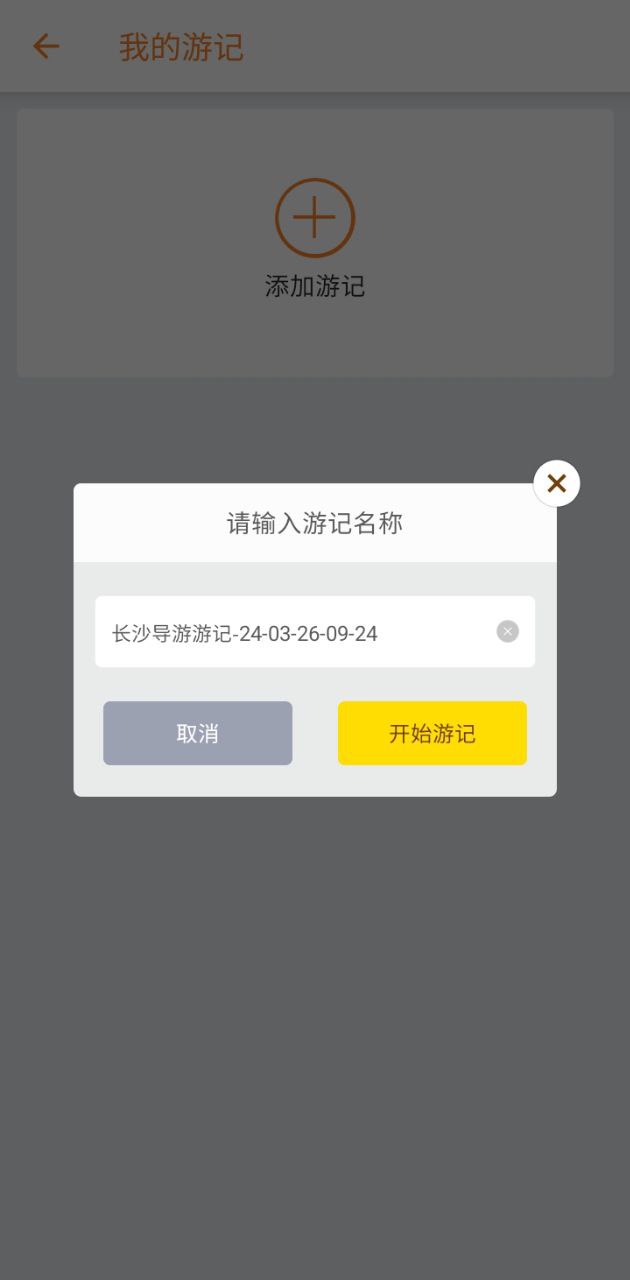Image resolution: width=630 pixels, height=1280 pixels.
Task: Close the dialog with the X button
Action: click(x=556, y=484)
